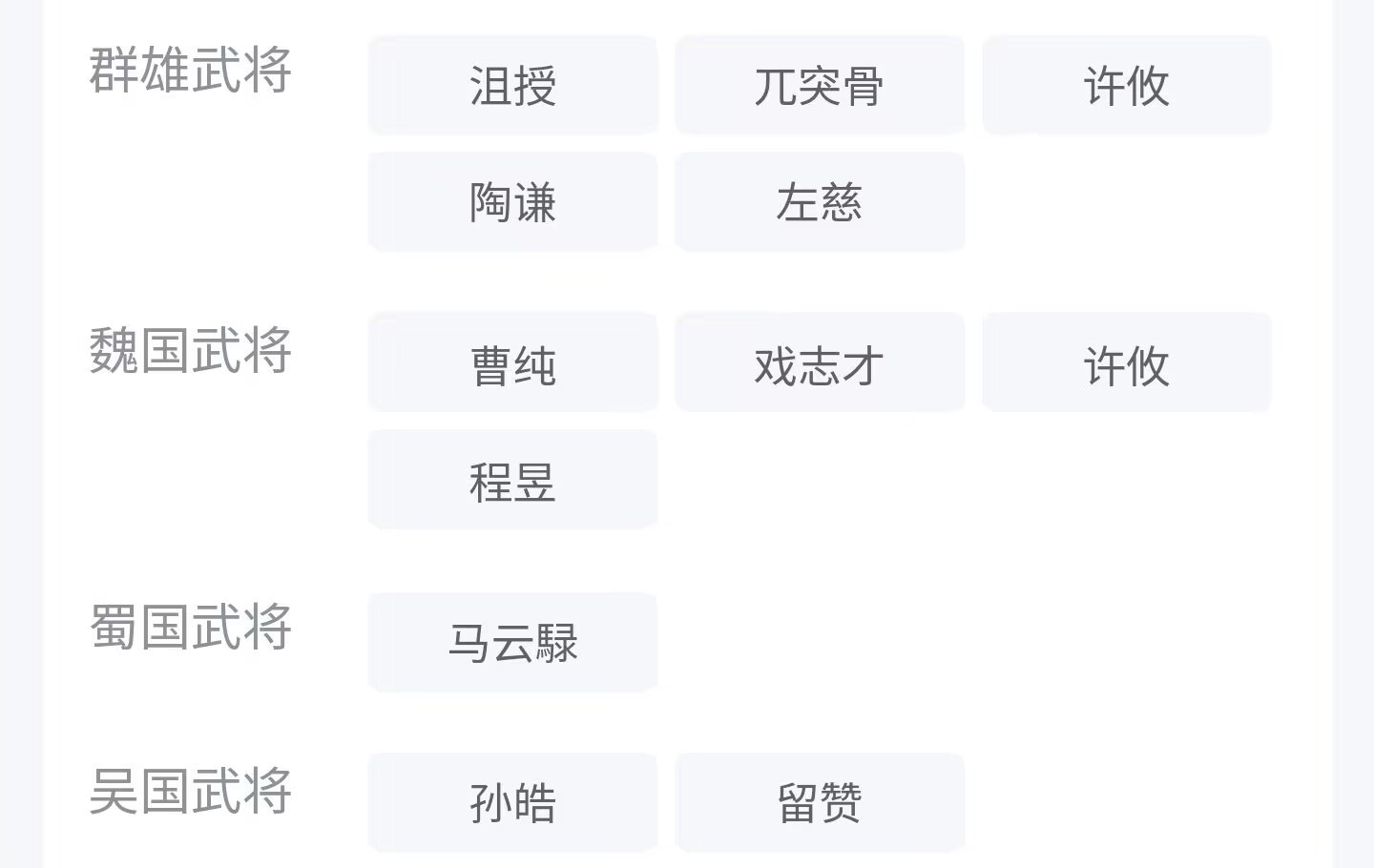Choose the 戏志才 chip
This screenshot has width=1374, height=868.
(820, 362)
